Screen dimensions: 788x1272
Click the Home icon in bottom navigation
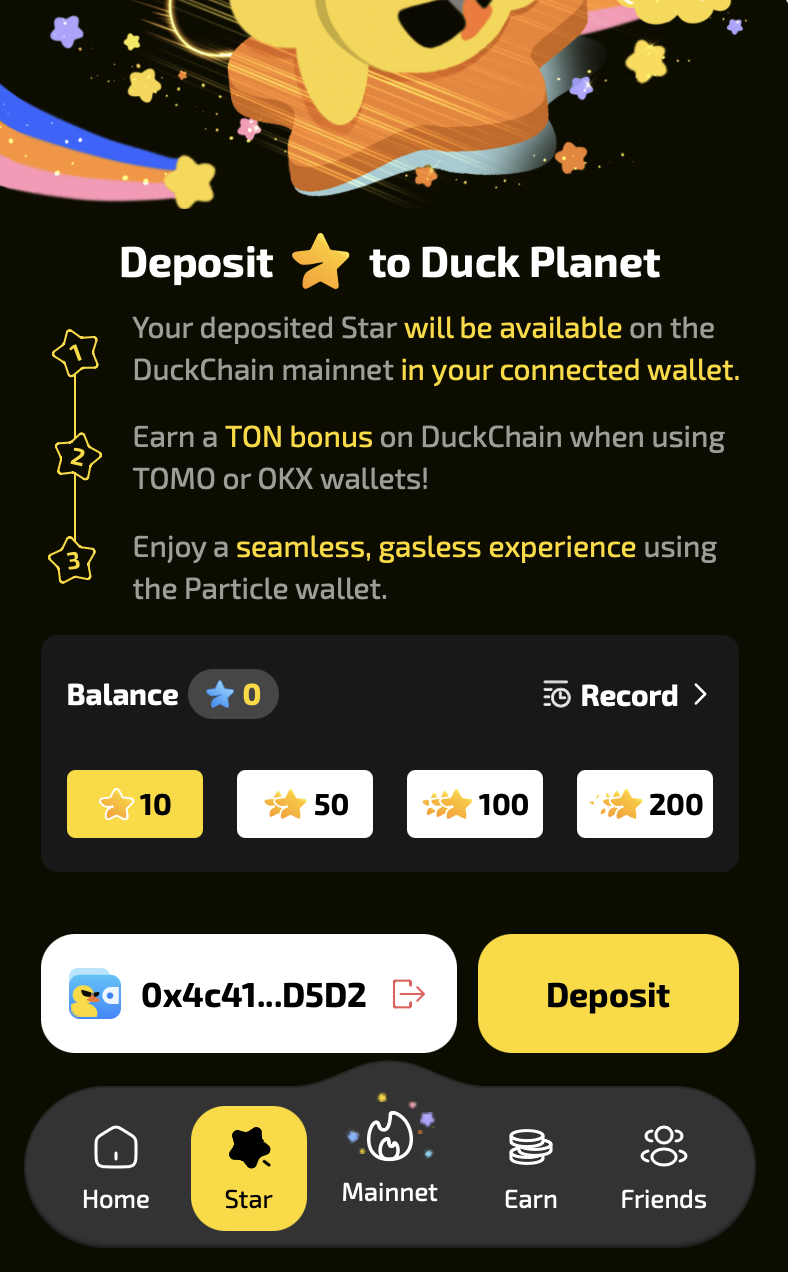(116, 1148)
